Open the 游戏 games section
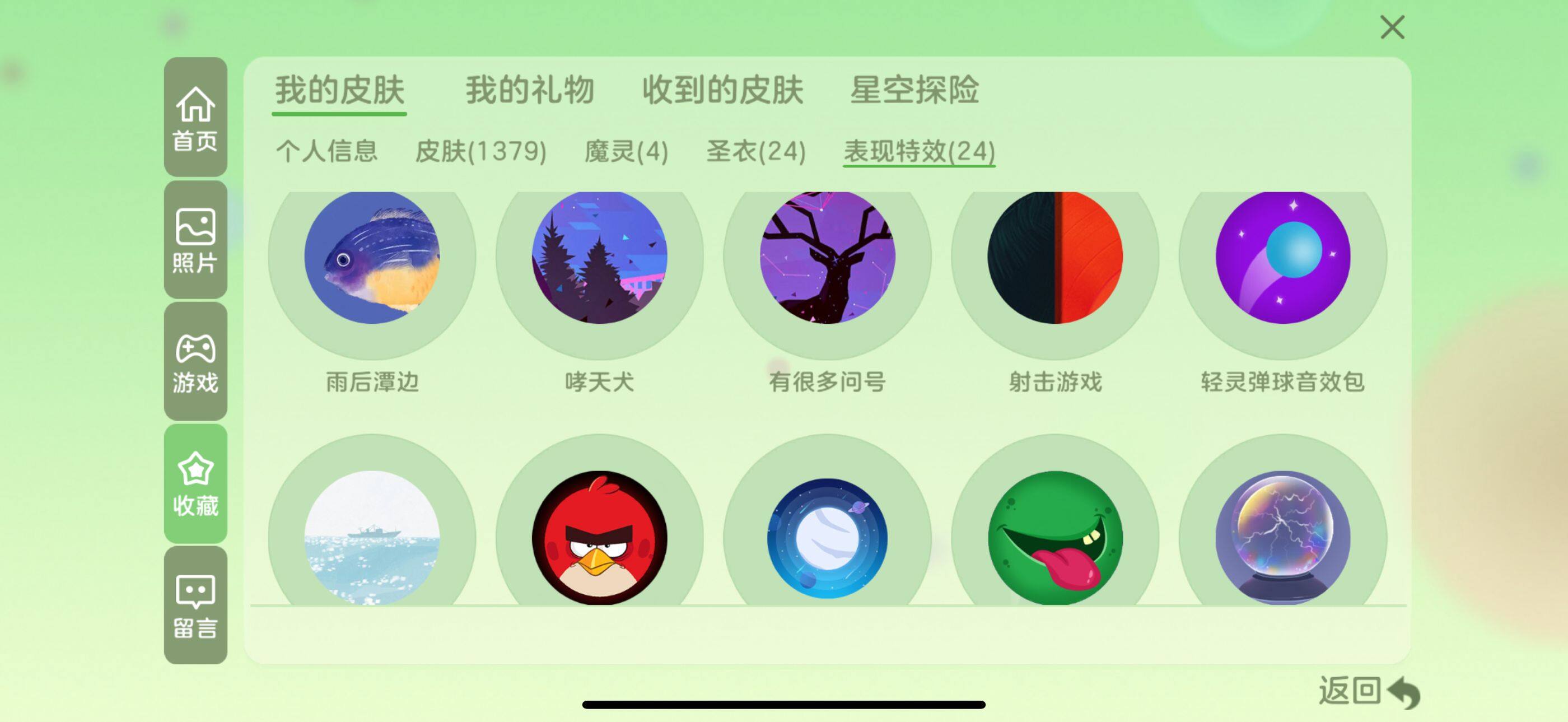This screenshot has width=1568, height=722. click(x=195, y=362)
